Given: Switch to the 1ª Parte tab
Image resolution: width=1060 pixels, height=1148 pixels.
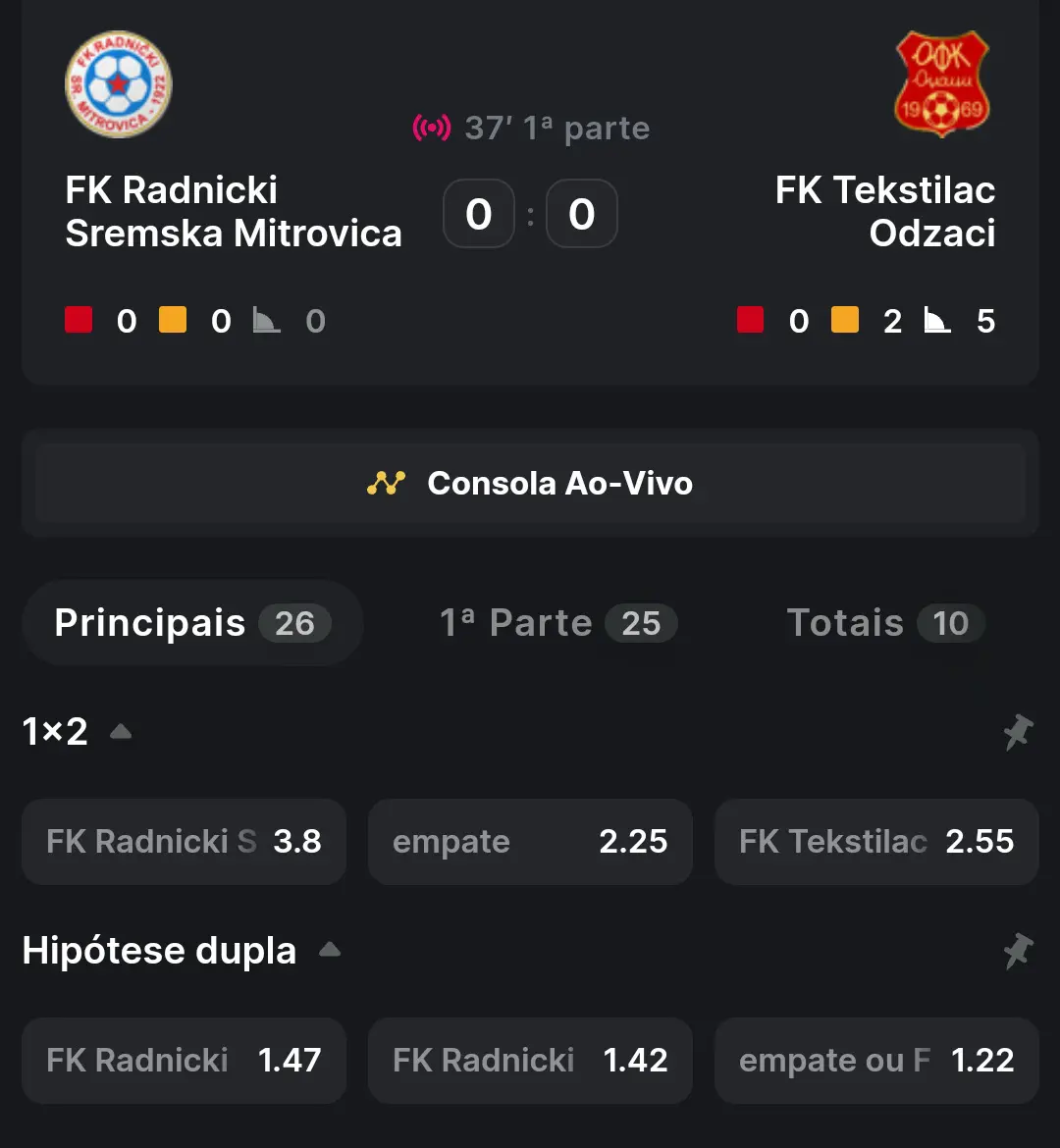Looking at the screenshot, I should pyautogui.click(x=556, y=623).
